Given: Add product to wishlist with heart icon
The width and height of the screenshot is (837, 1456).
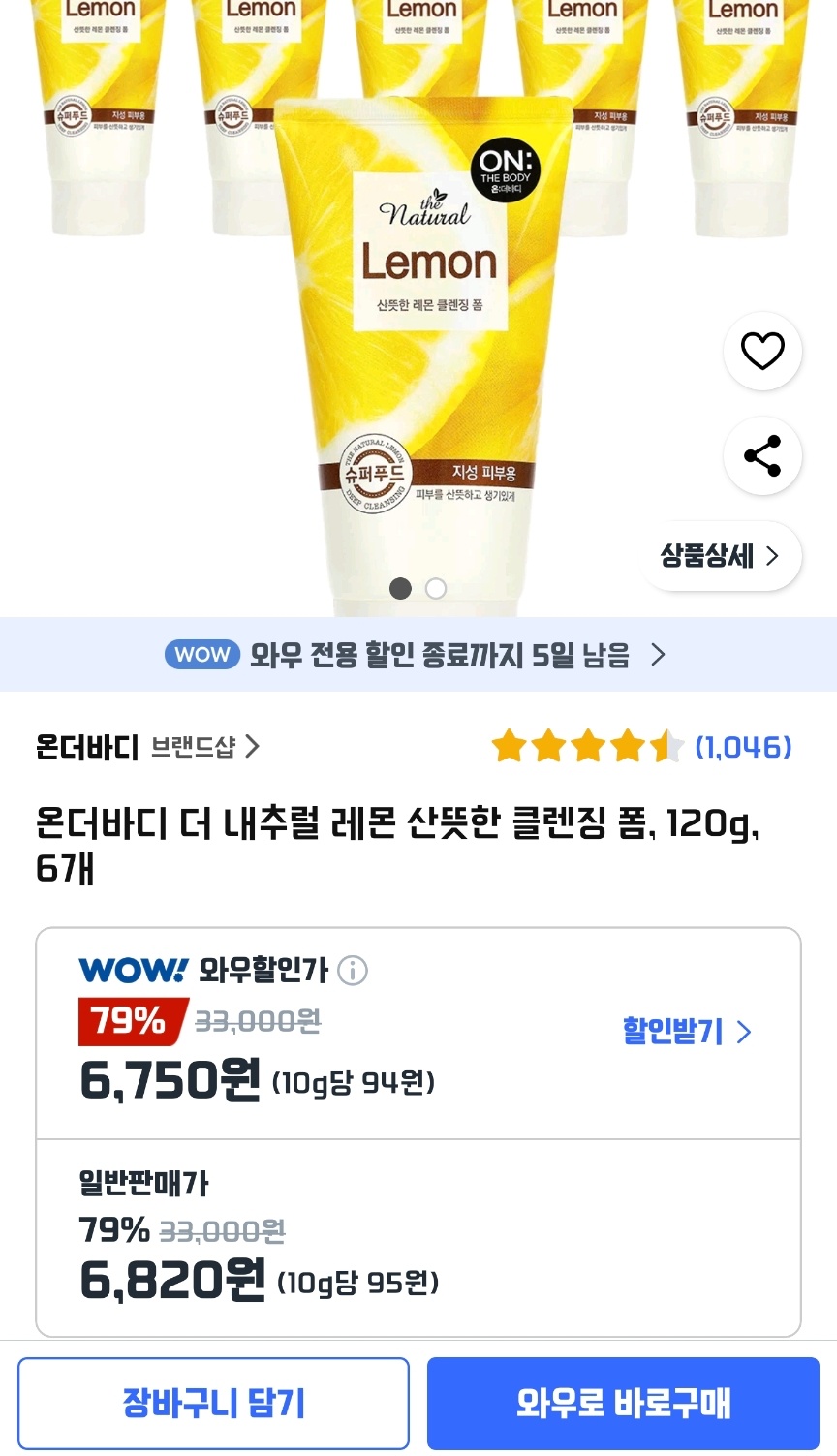Looking at the screenshot, I should pos(762,351).
